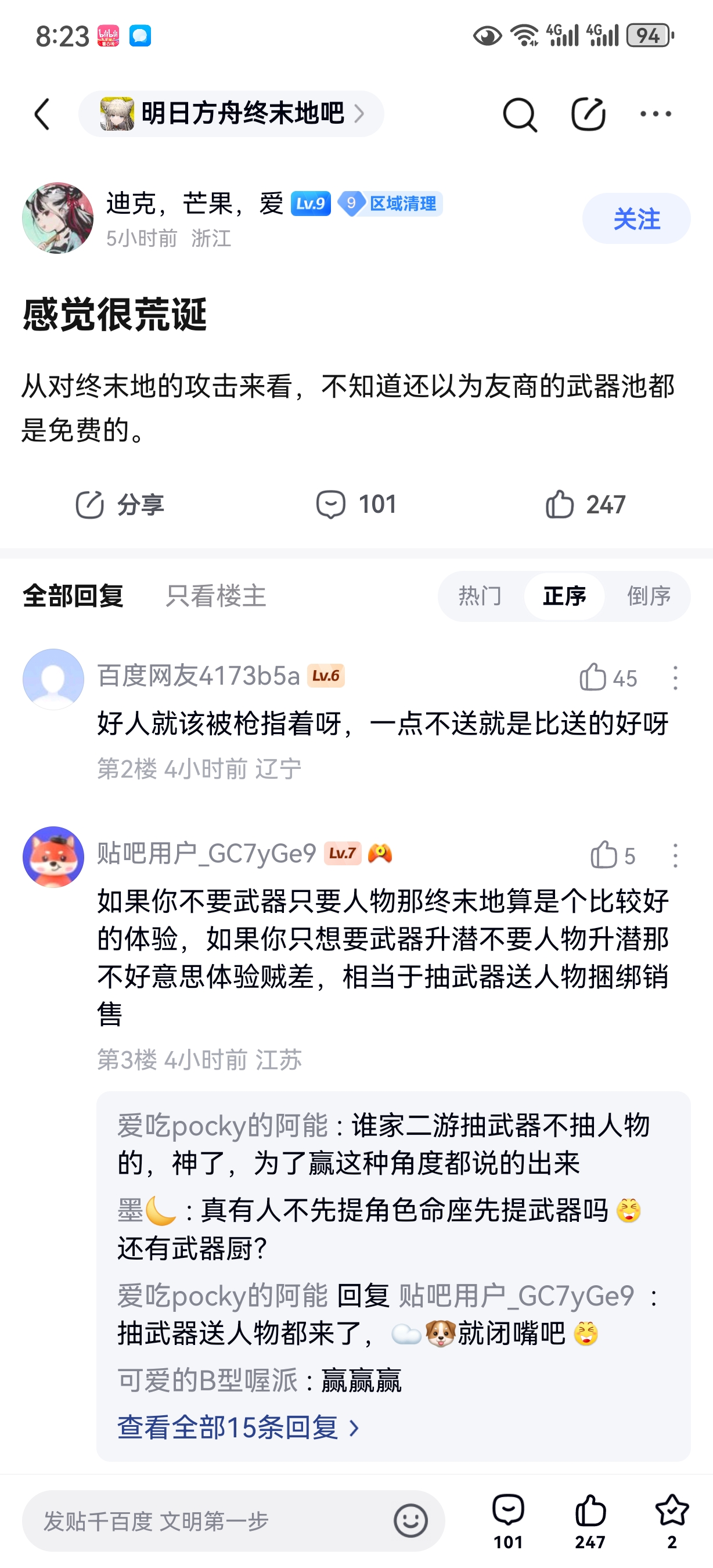Open the three-dot overflow menu at top
The width and height of the screenshot is (713, 1568).
(x=655, y=114)
